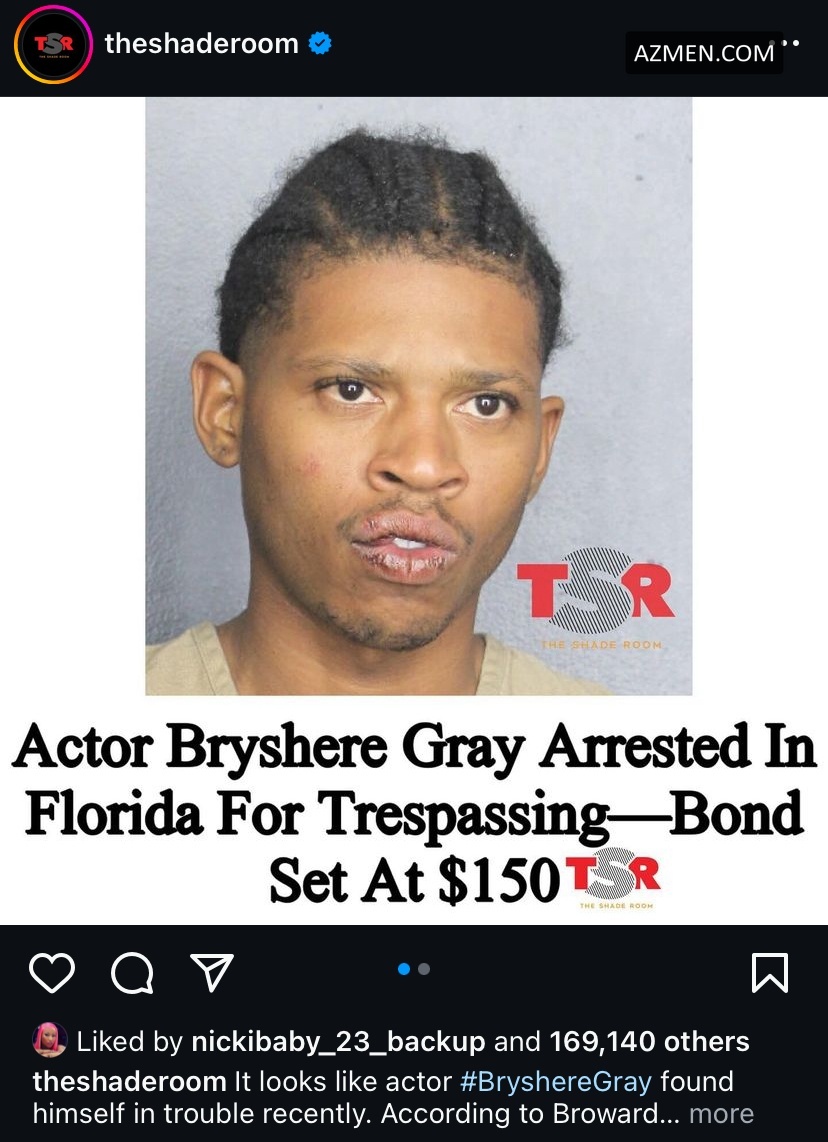The image size is (828, 1142).
Task: Open theshaderoom username in header
Action: coord(201,44)
